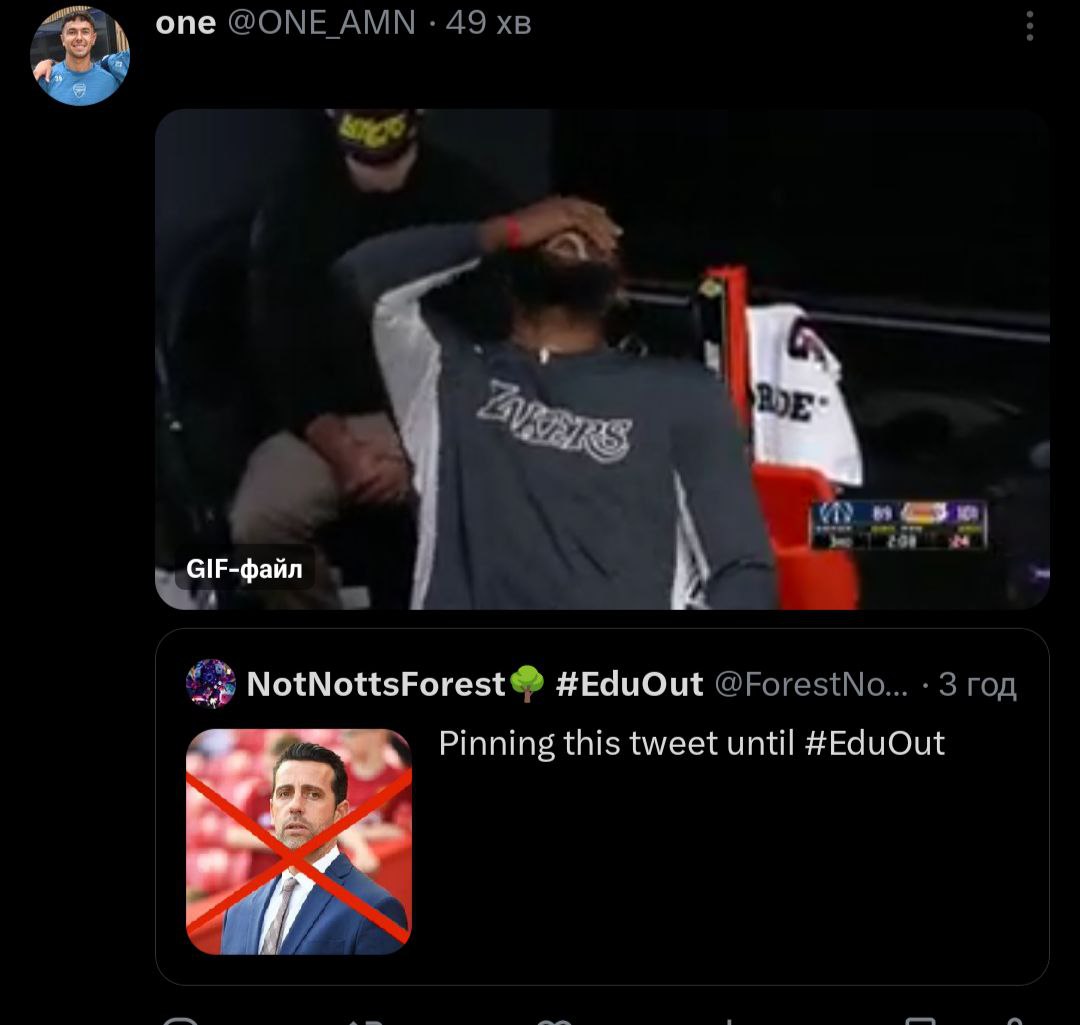This screenshot has width=1080, height=1025.
Task: View the crossed-out photo in quoted tweet
Action: (x=298, y=841)
